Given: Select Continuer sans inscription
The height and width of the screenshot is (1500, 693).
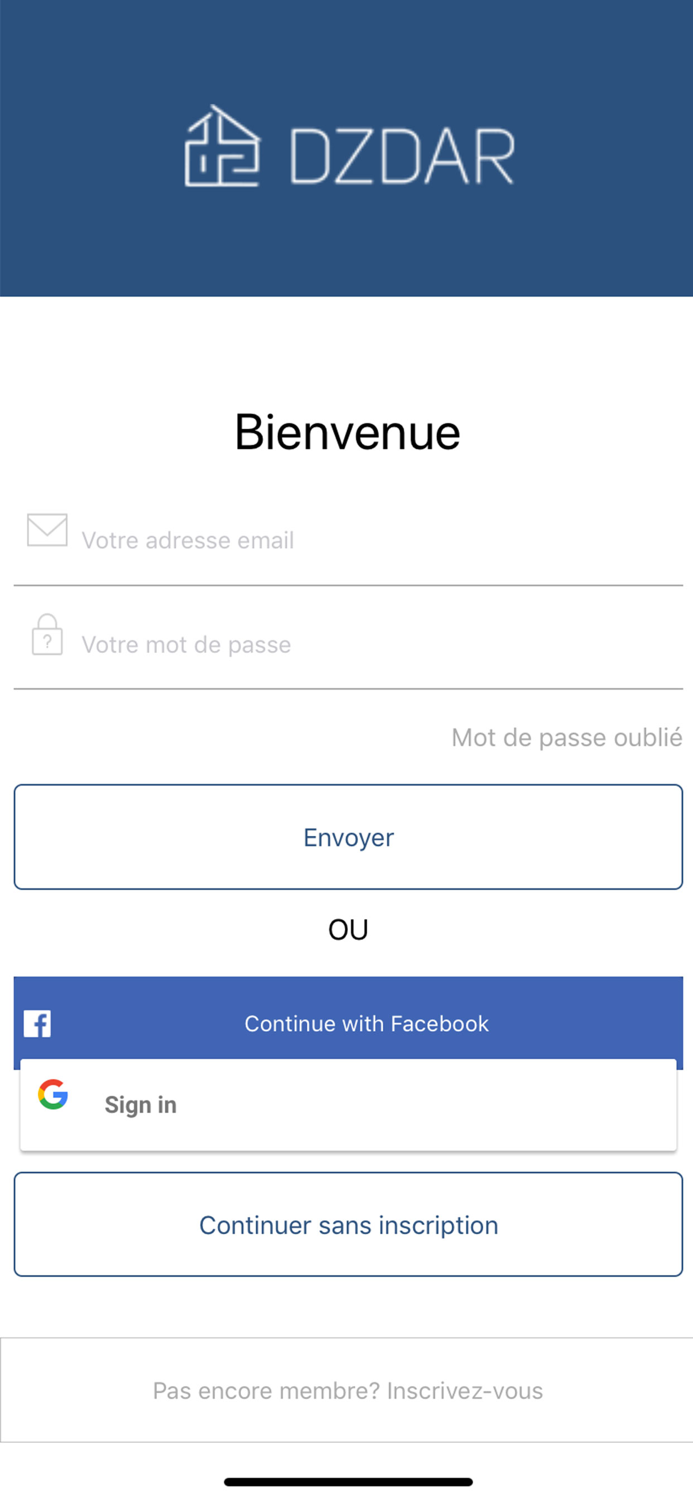Looking at the screenshot, I should tap(348, 1225).
